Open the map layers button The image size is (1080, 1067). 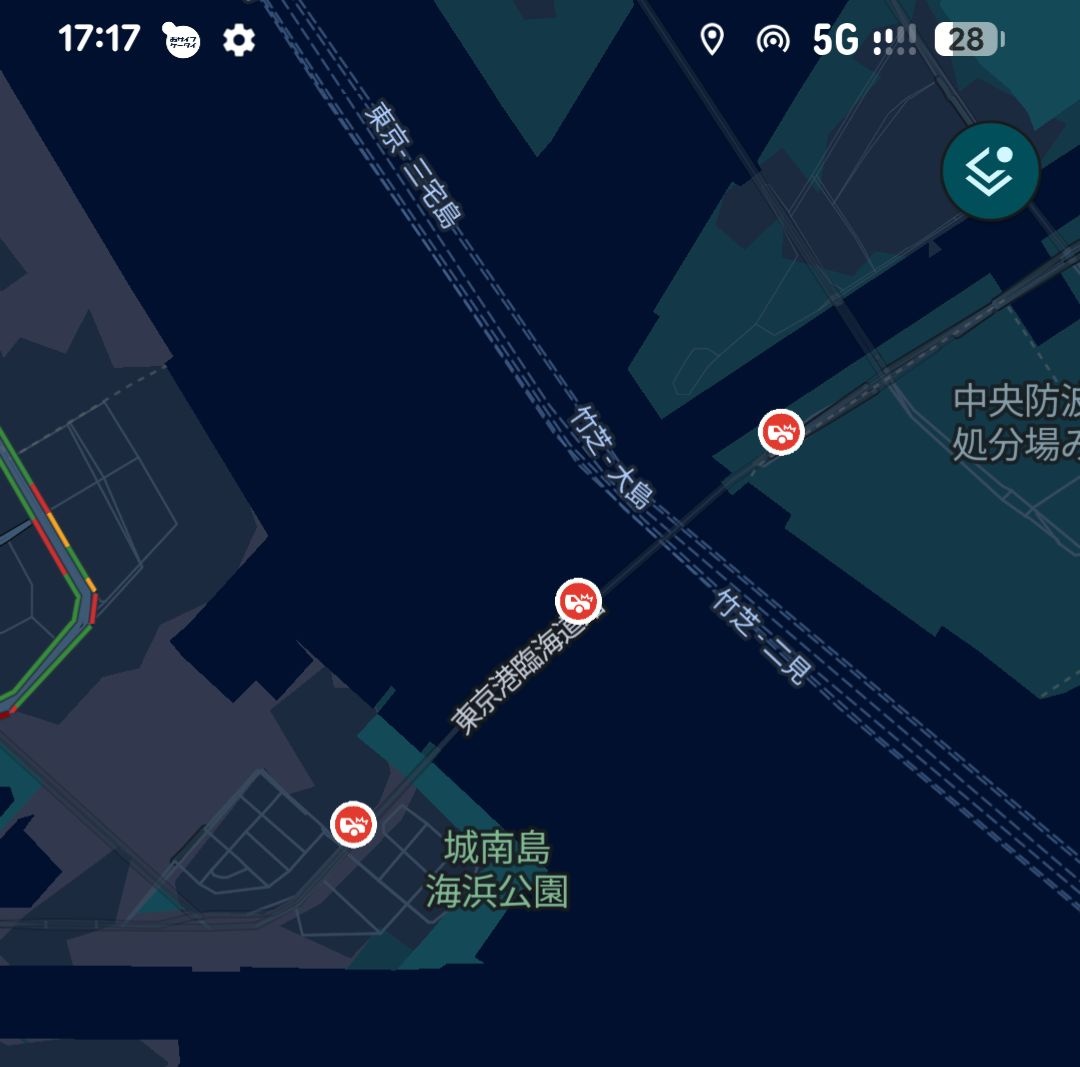point(990,172)
